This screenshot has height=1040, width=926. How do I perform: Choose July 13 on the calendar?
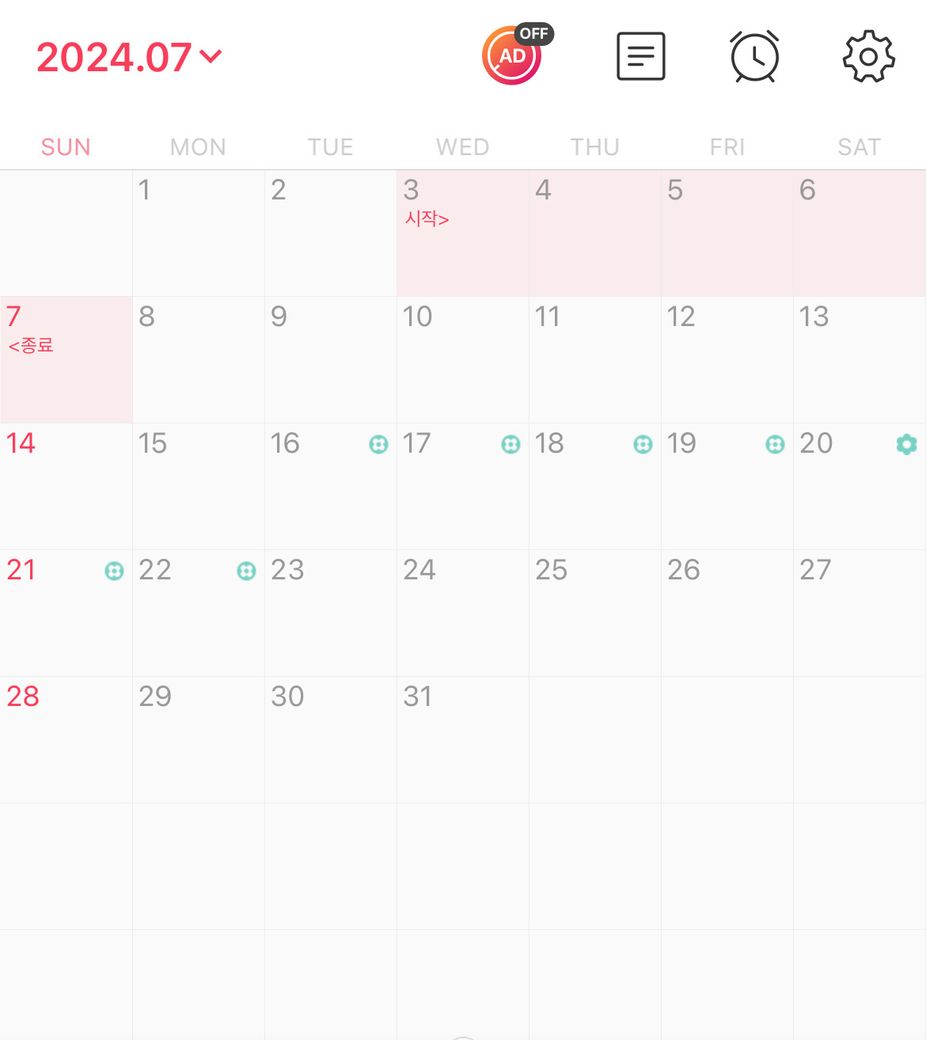859,360
